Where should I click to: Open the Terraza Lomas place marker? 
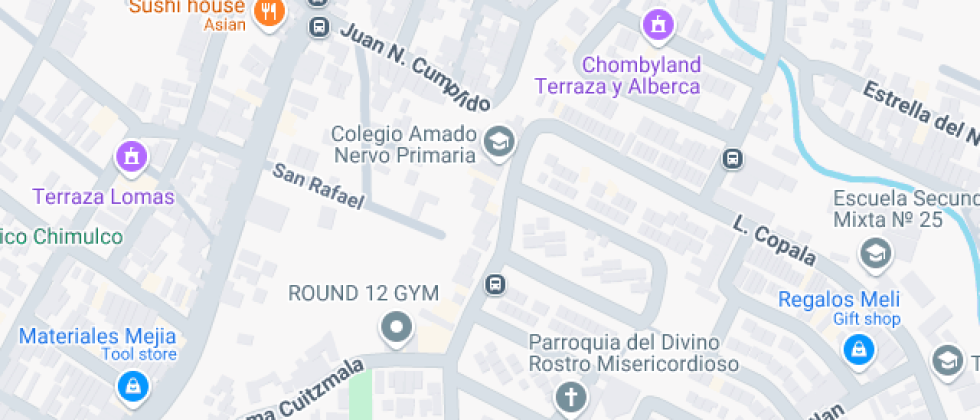131,156
